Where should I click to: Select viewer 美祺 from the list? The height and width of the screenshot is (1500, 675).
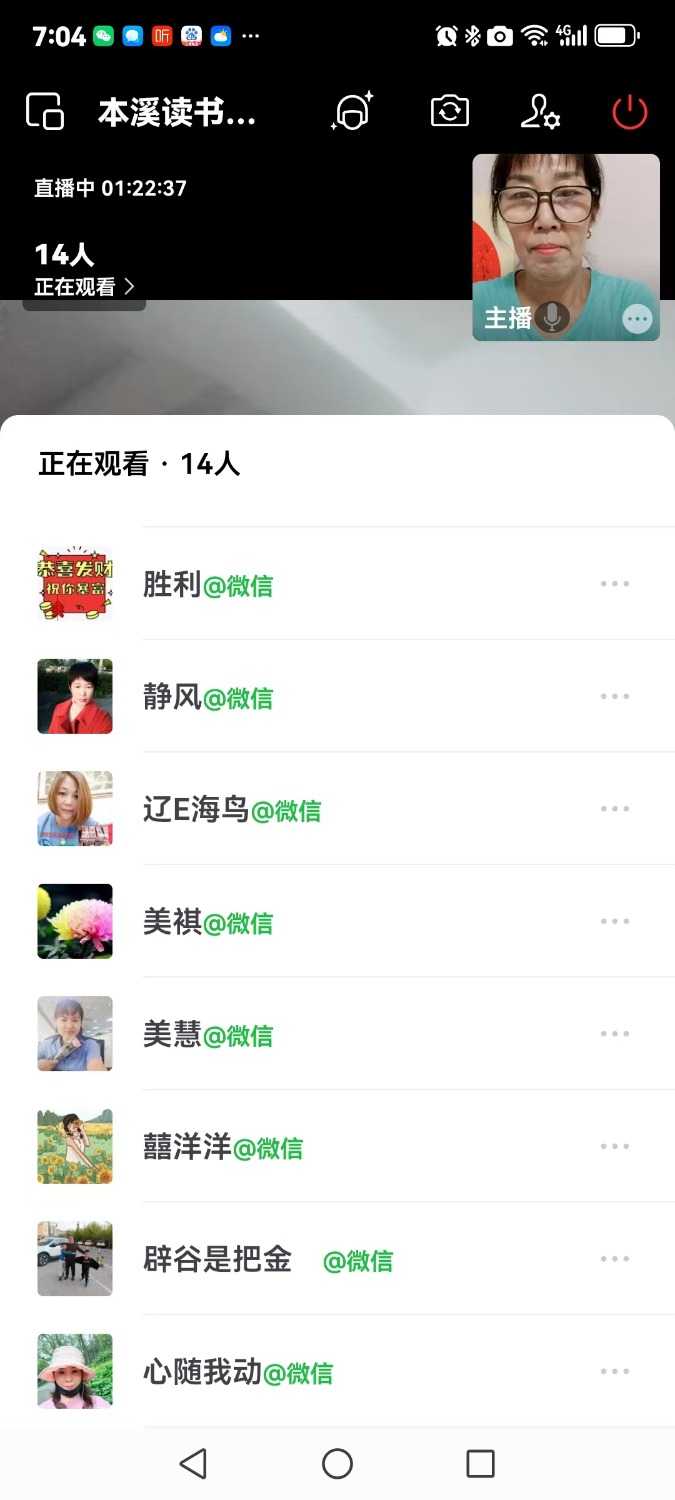pos(172,922)
